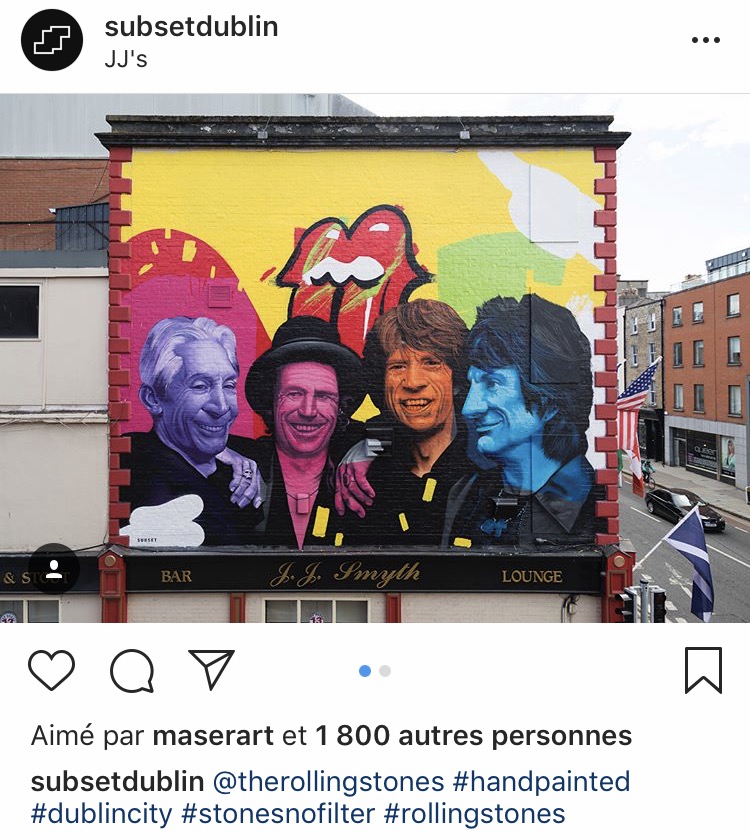
Task: View the 1 800 autres personnes likes
Action: coord(474,737)
